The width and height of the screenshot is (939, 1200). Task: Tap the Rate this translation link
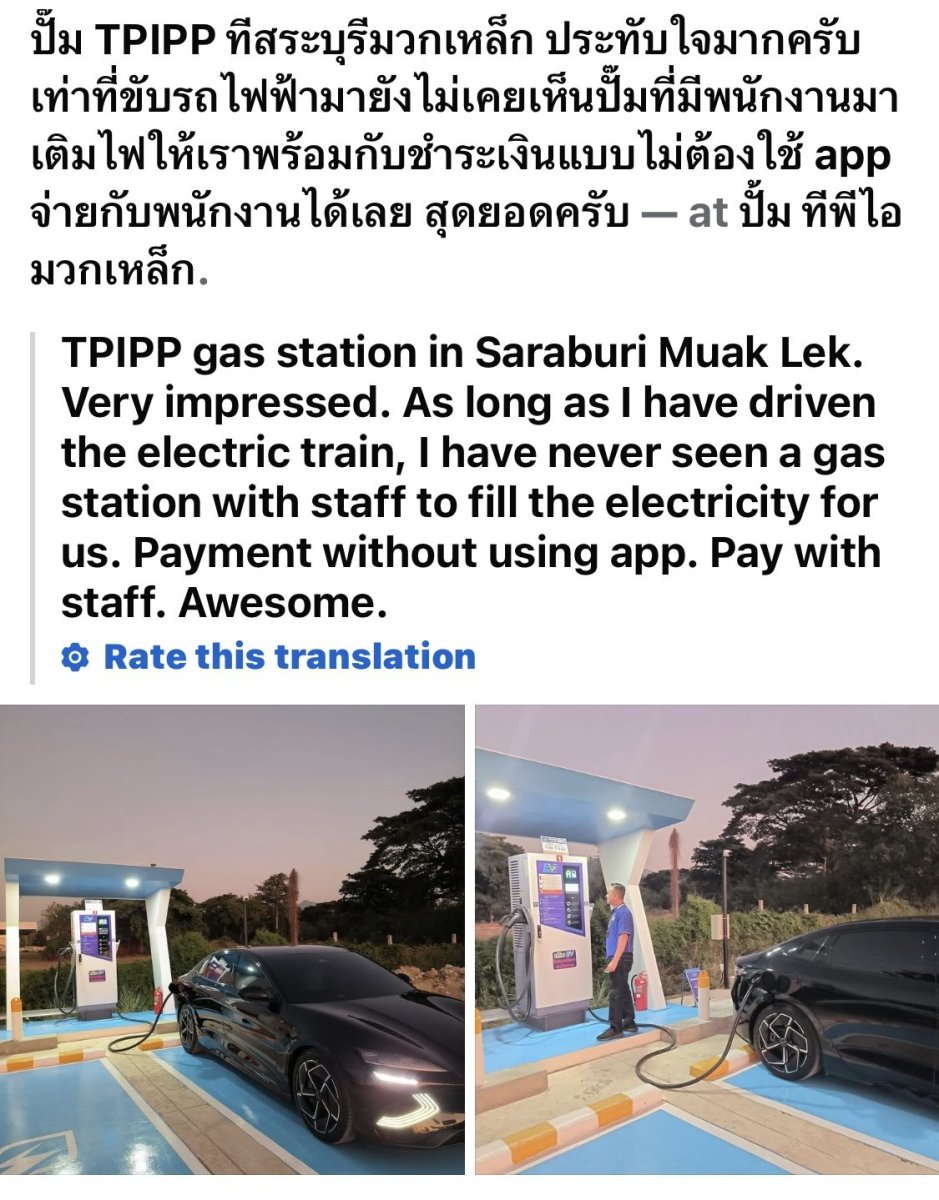(x=289, y=657)
